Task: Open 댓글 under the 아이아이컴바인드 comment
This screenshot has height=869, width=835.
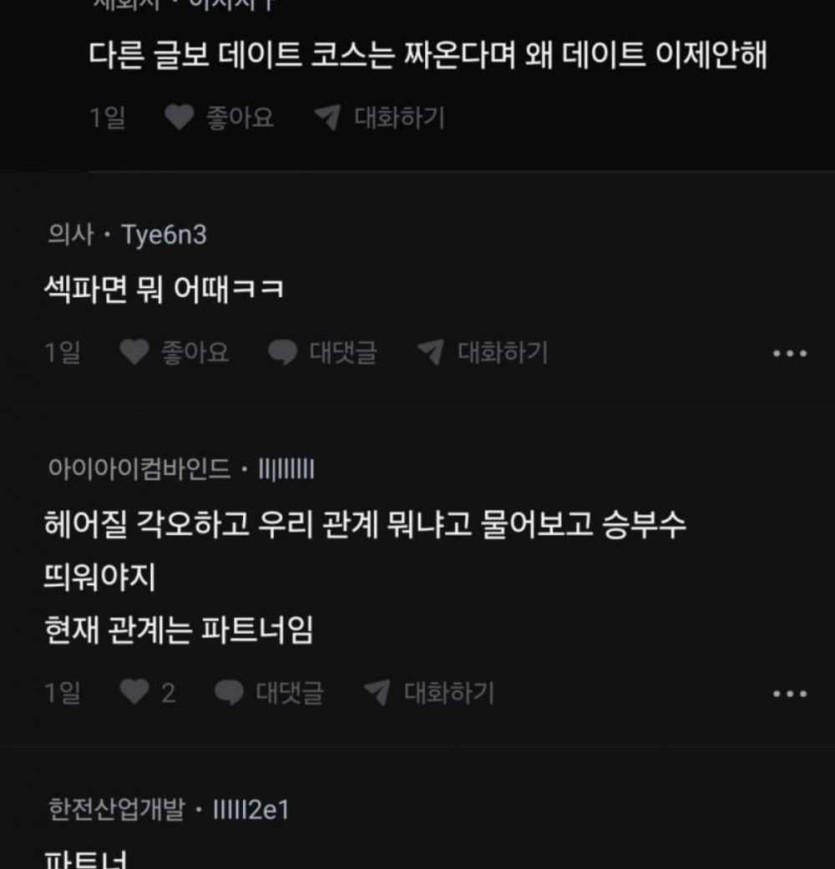Action: click(270, 692)
